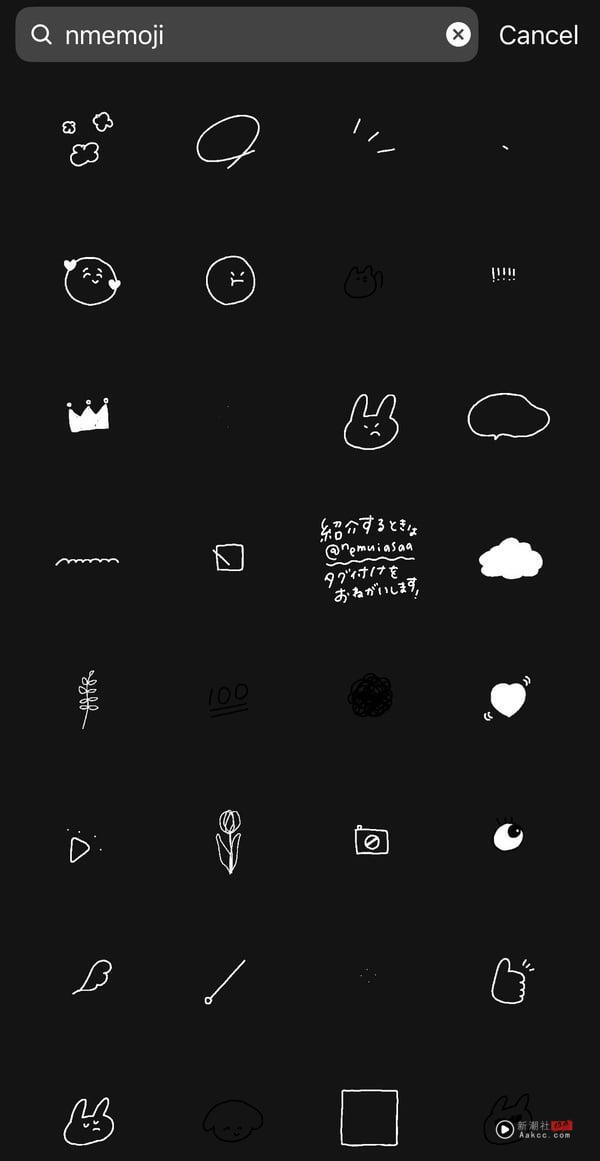Choose the Japanese handwritten text sticker

click(x=369, y=558)
